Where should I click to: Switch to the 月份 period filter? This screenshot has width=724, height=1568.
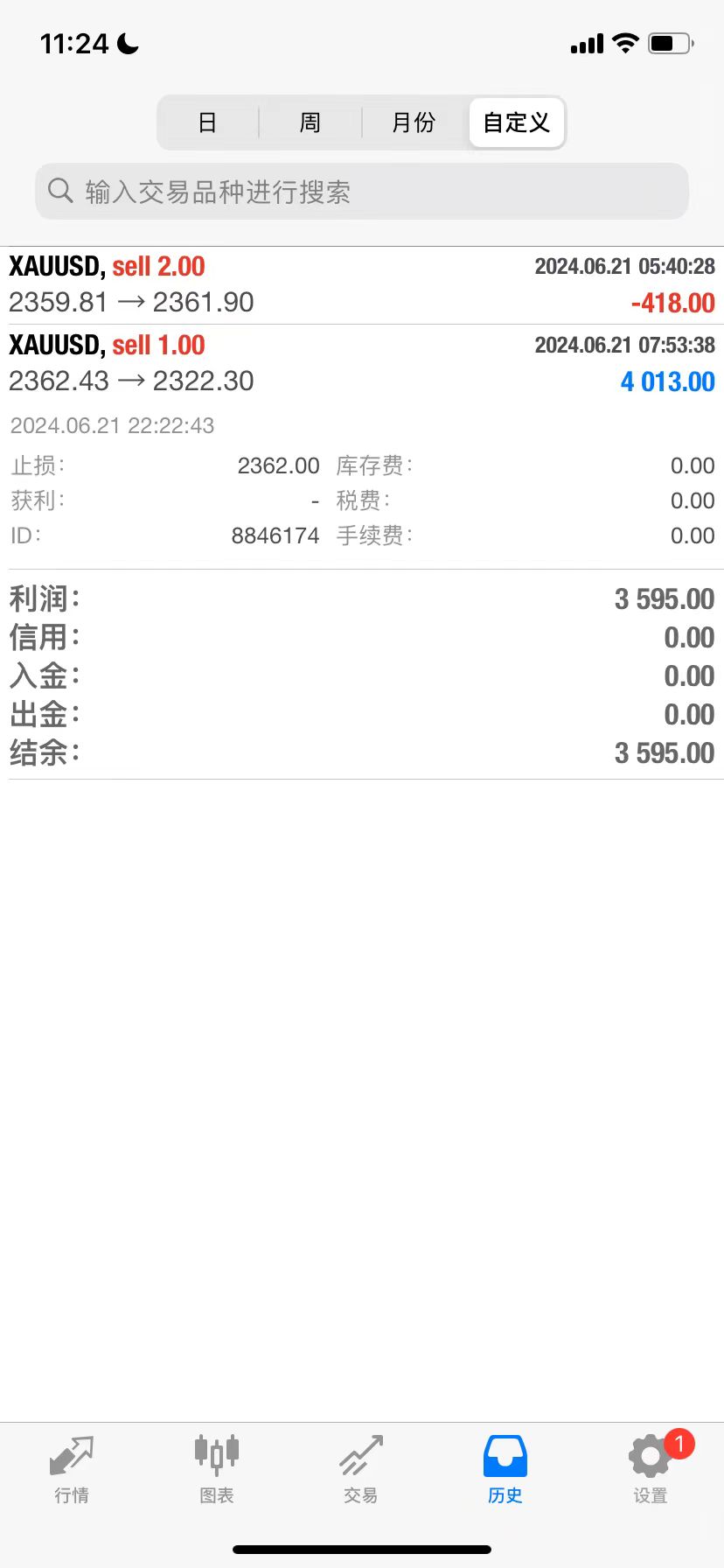click(x=414, y=122)
